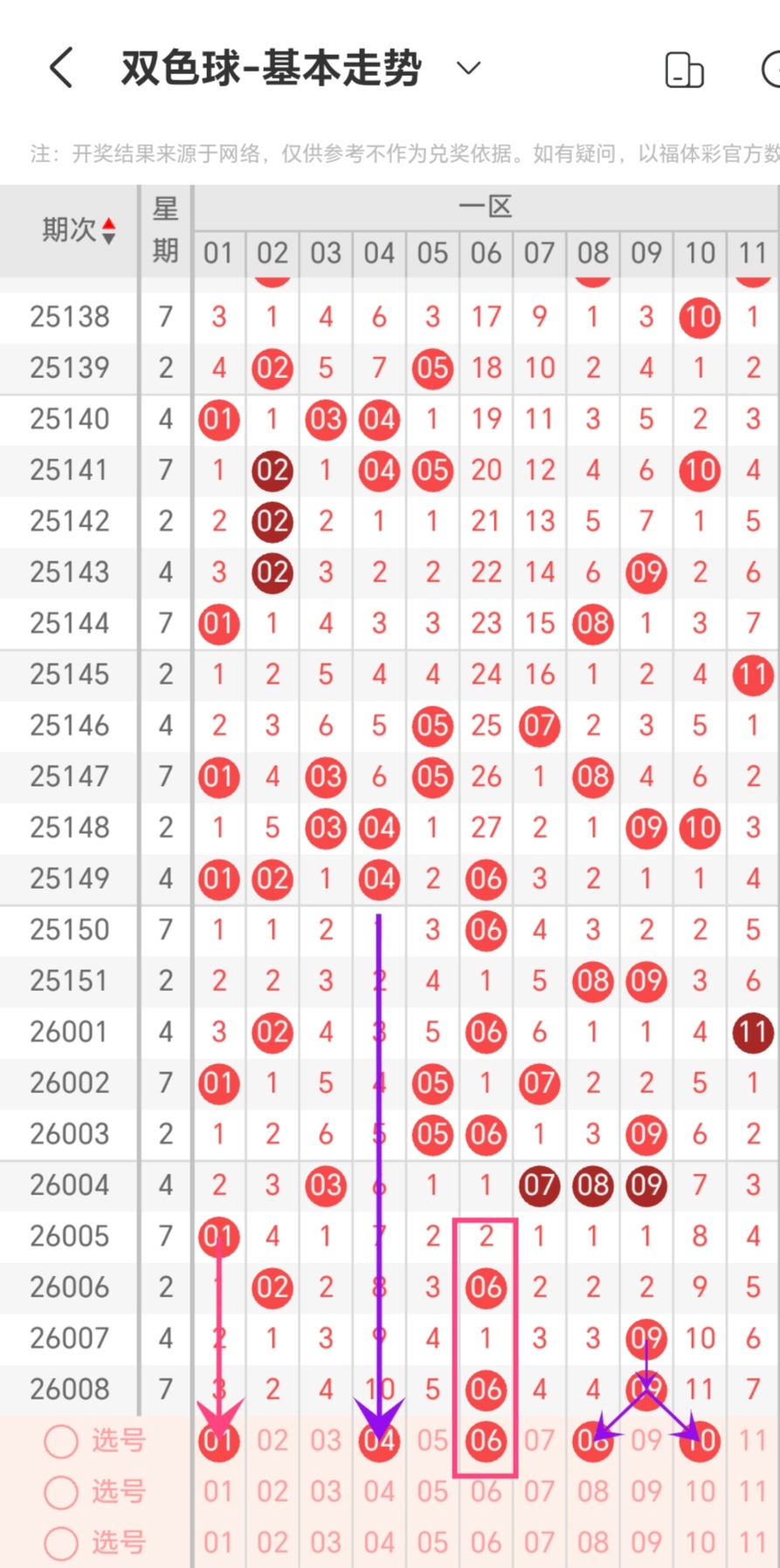Tap the screen orientation switch icon
The width and height of the screenshot is (780, 1568).
point(684,70)
